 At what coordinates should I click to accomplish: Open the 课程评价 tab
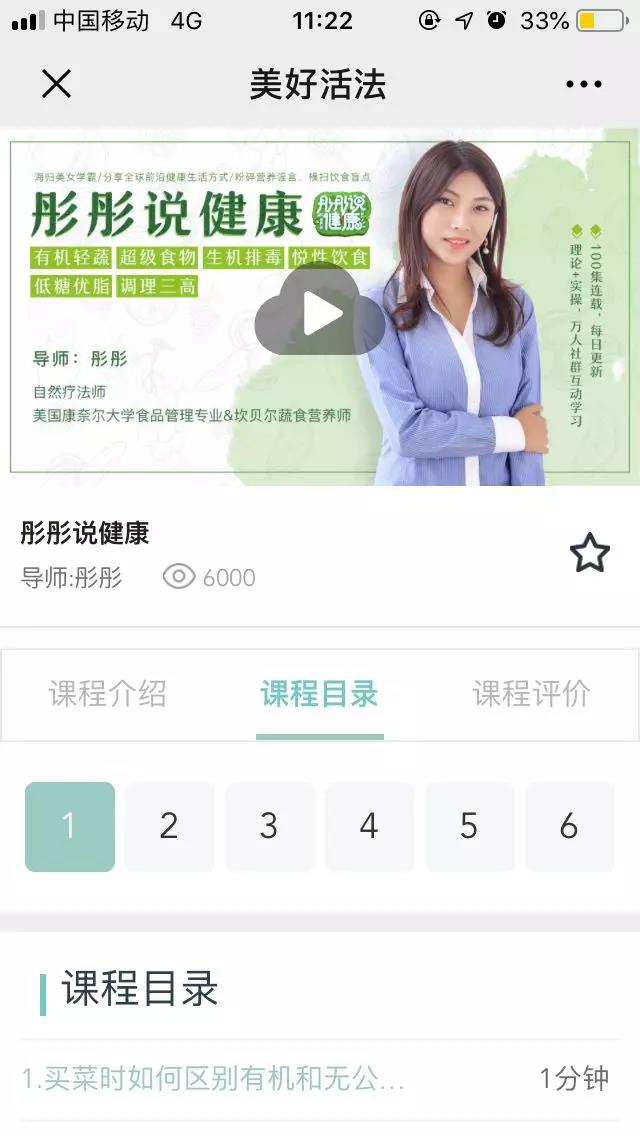[x=531, y=694]
